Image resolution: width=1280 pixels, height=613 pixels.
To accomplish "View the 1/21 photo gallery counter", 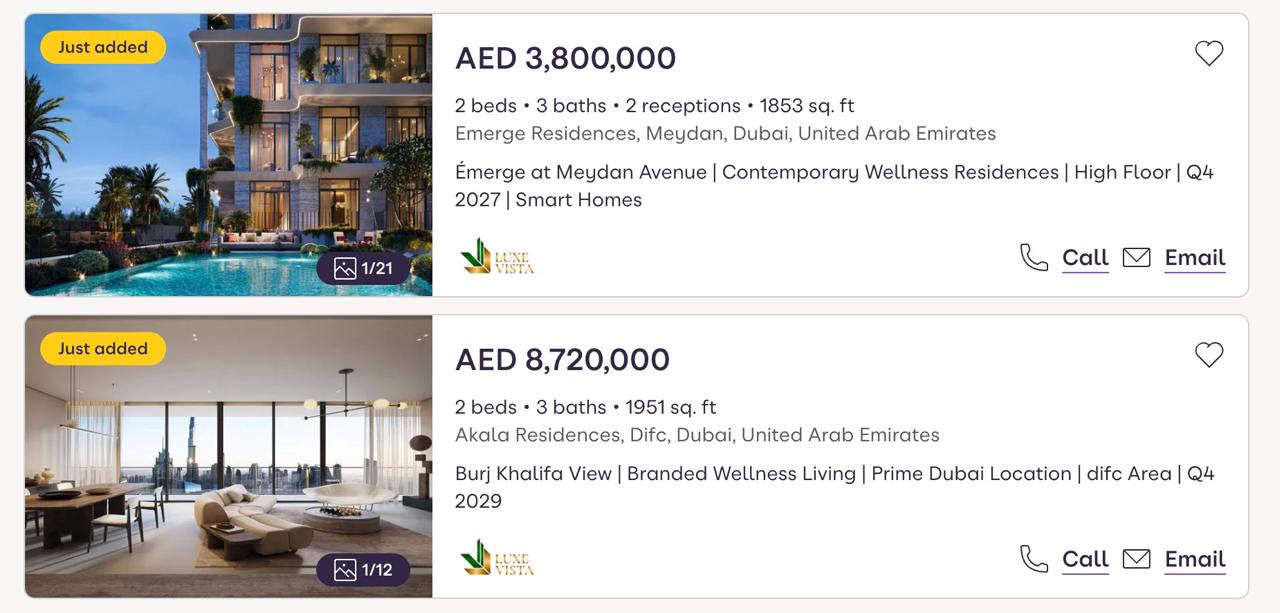I will click(x=364, y=268).
